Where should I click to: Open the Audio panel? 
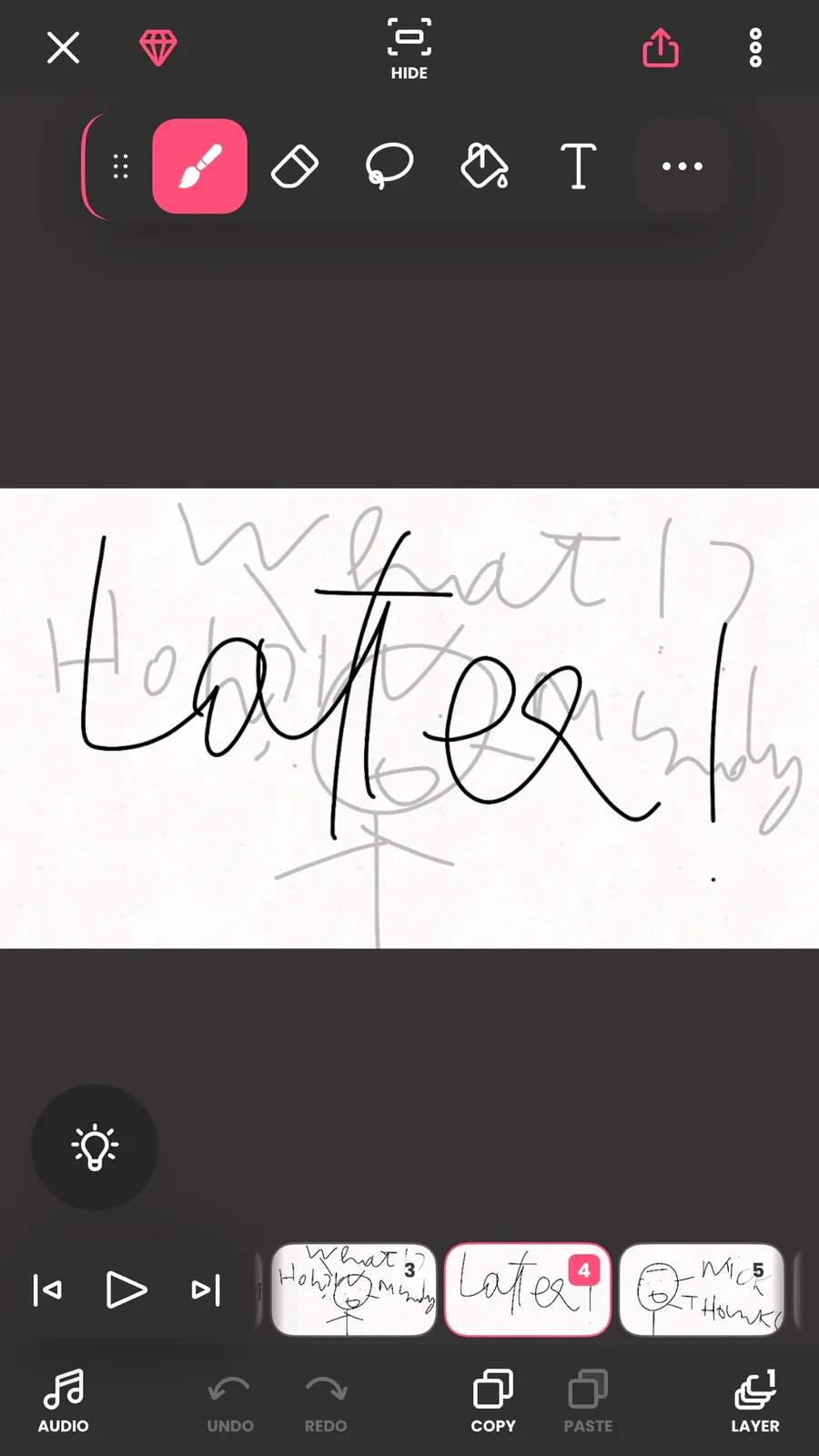[x=64, y=1401]
